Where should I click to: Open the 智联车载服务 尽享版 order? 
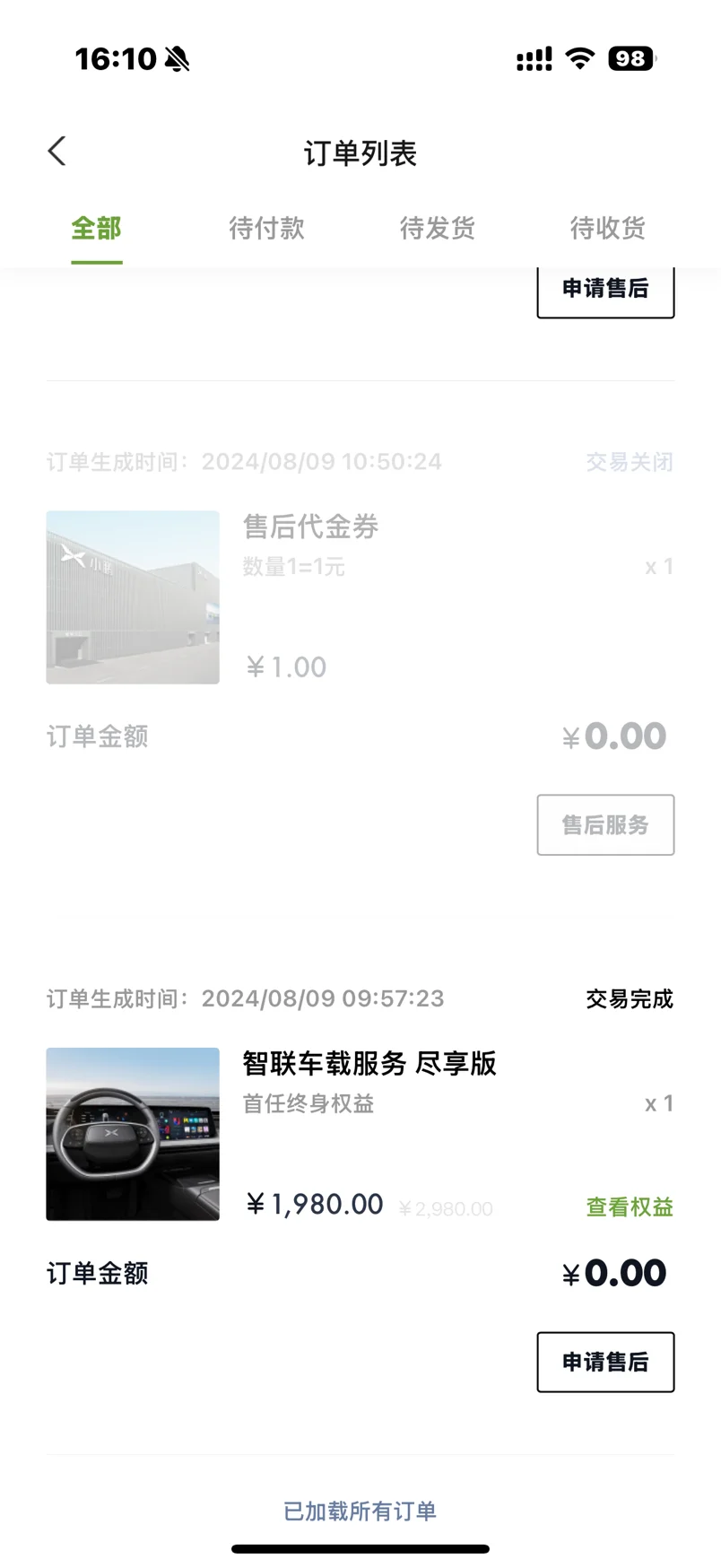click(369, 1064)
